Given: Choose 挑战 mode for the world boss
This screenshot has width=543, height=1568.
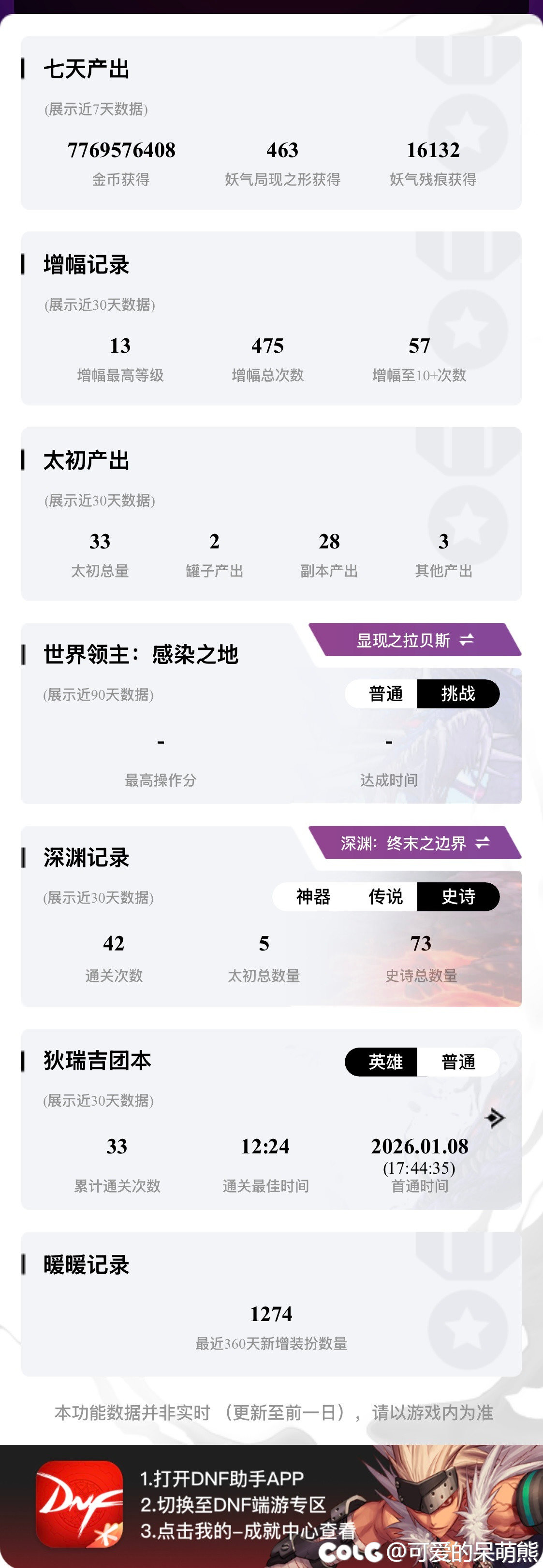Looking at the screenshot, I should (x=458, y=694).
